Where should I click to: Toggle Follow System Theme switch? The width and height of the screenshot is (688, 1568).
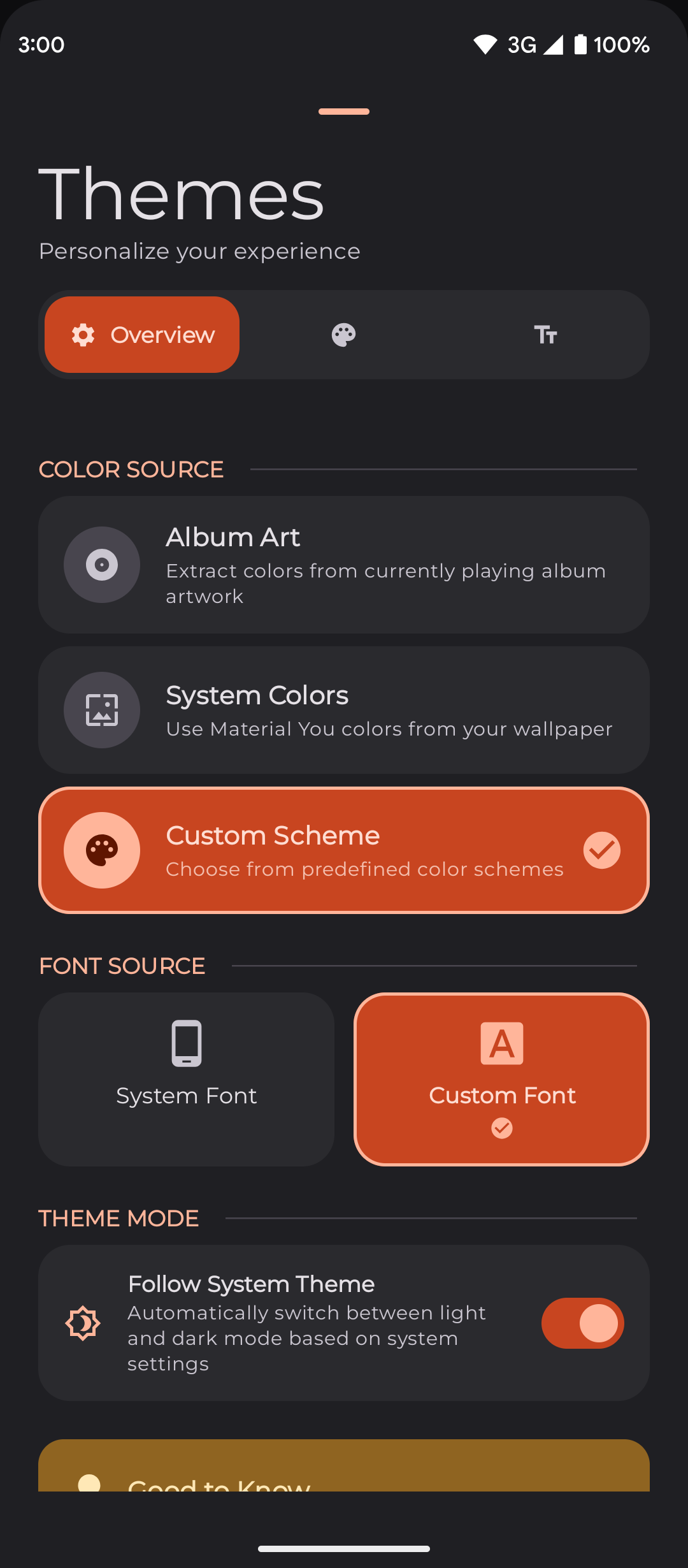582,1323
